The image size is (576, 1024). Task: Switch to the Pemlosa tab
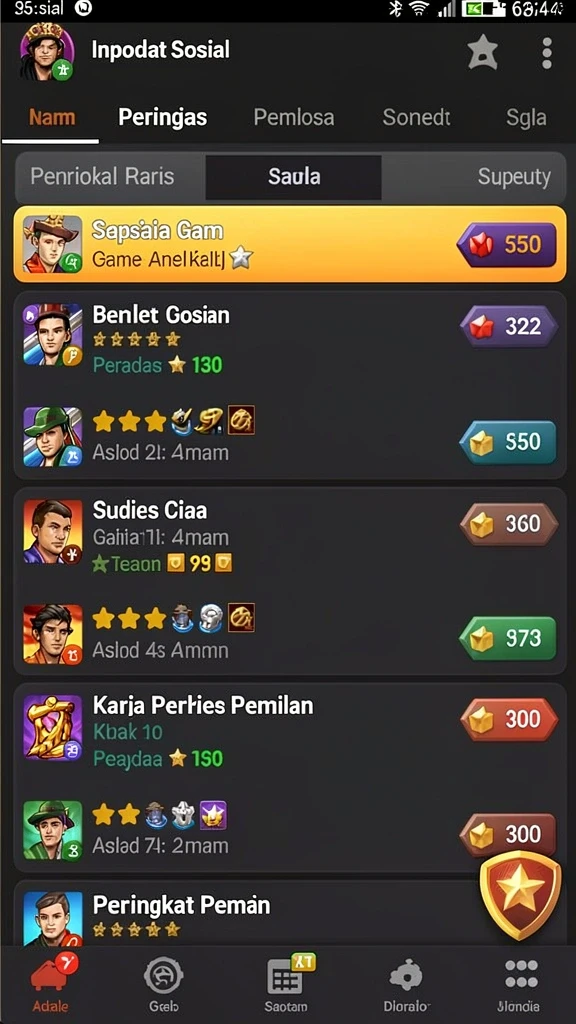coord(294,118)
